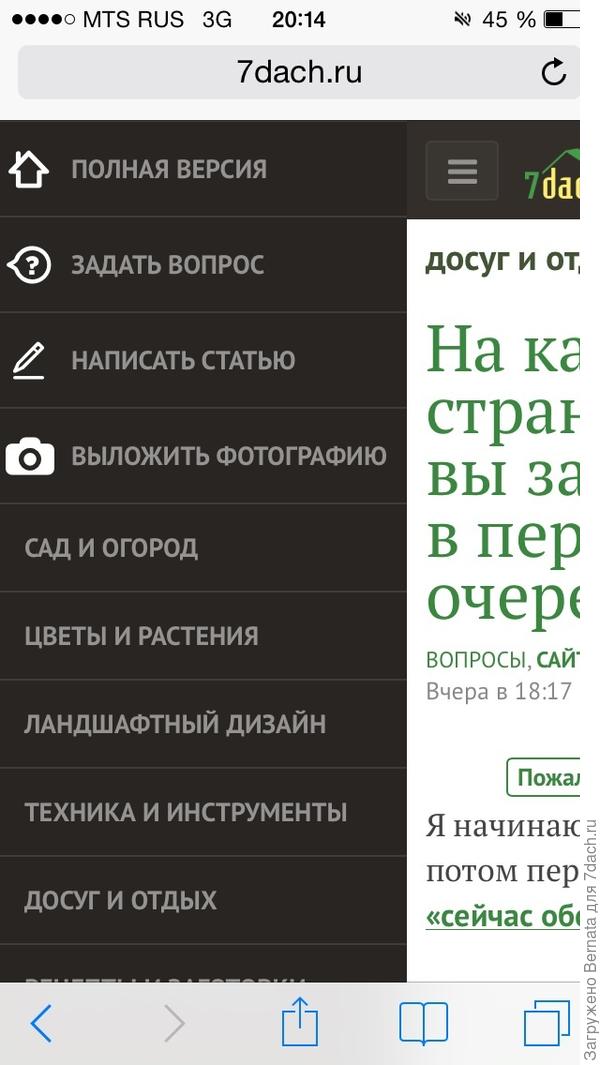Go back in Safari
This screenshot has height=1065, width=600.
41,1023
